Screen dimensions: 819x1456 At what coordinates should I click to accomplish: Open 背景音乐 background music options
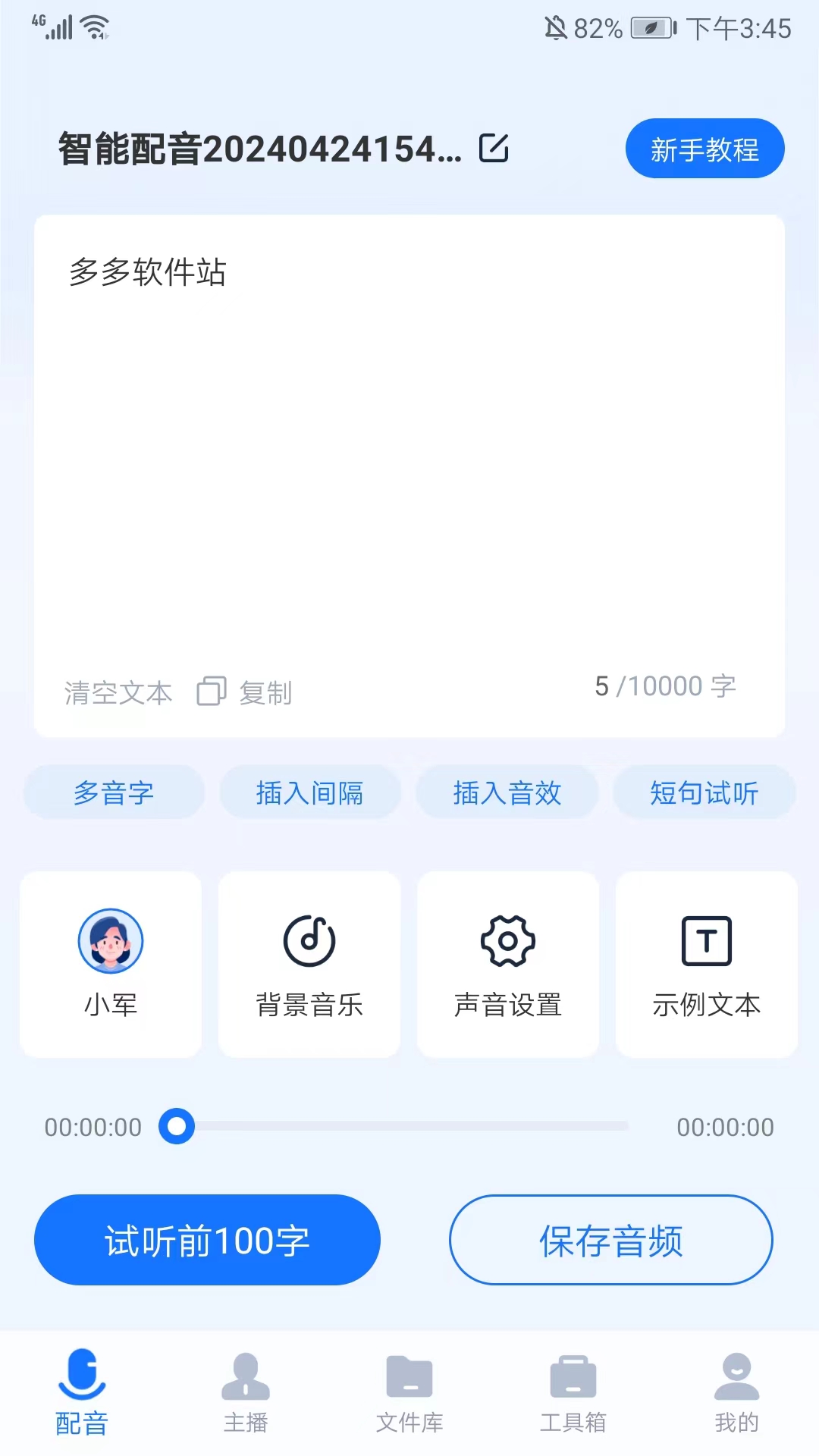(x=309, y=964)
